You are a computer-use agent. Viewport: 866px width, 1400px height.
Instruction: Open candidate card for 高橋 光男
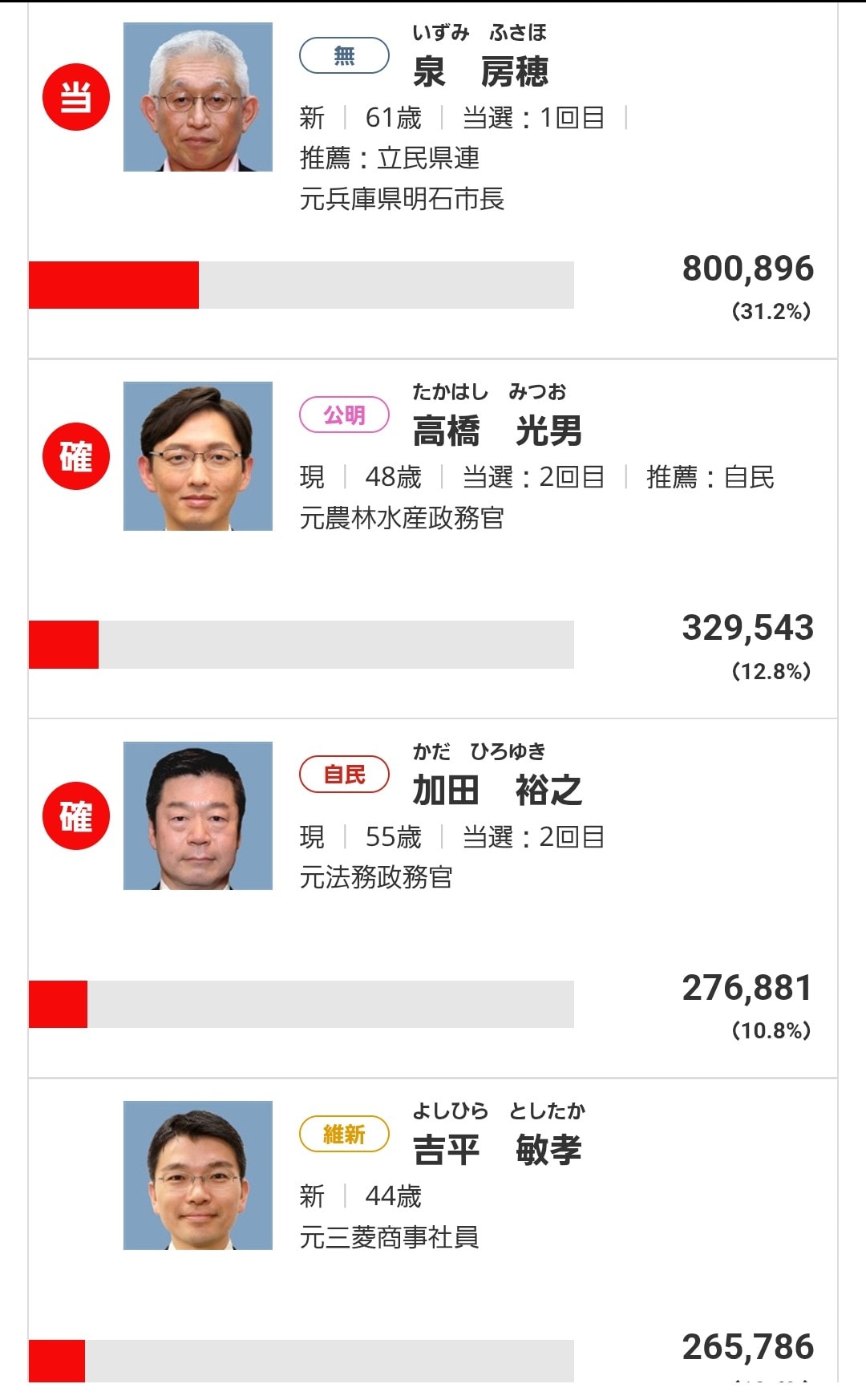click(433, 540)
